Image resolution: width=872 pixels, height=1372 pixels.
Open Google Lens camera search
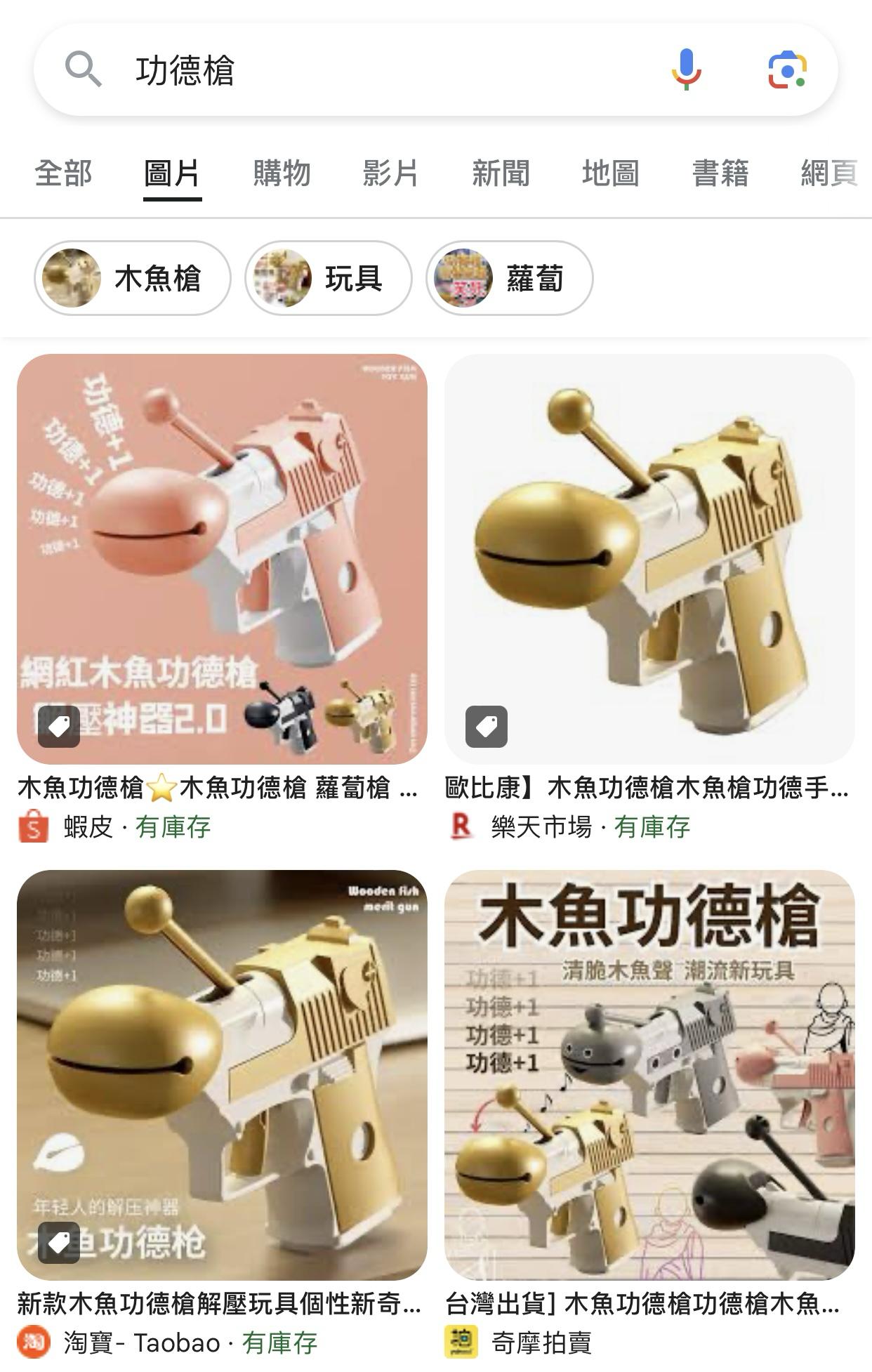(787, 70)
